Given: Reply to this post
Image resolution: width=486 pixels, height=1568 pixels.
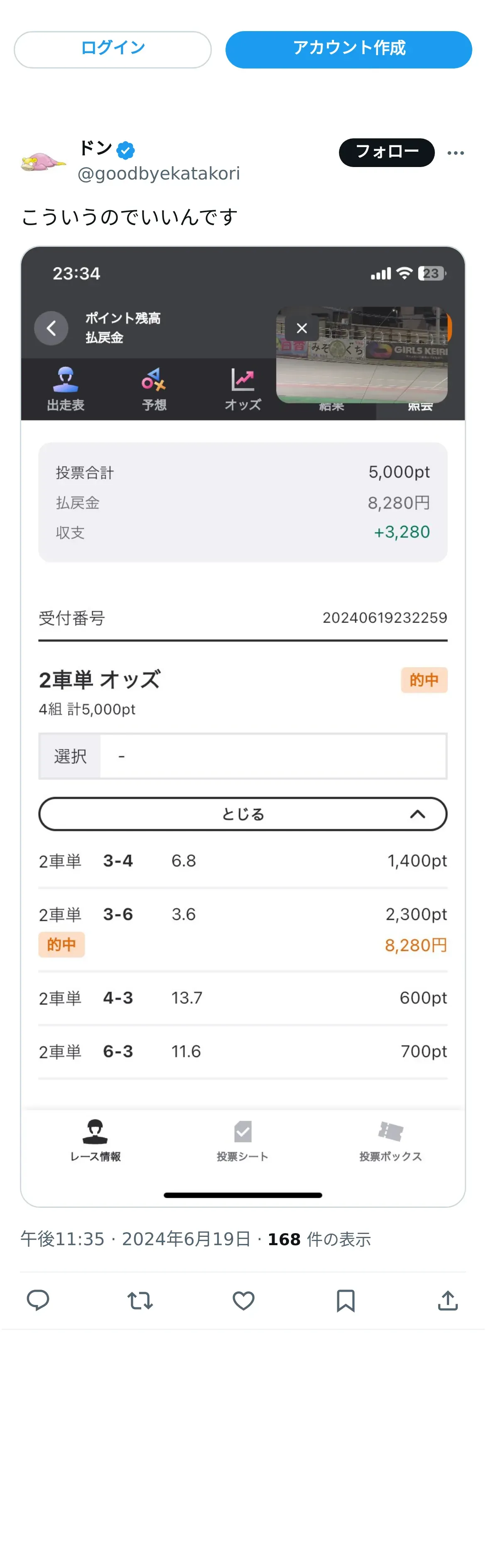Looking at the screenshot, I should 38,1300.
